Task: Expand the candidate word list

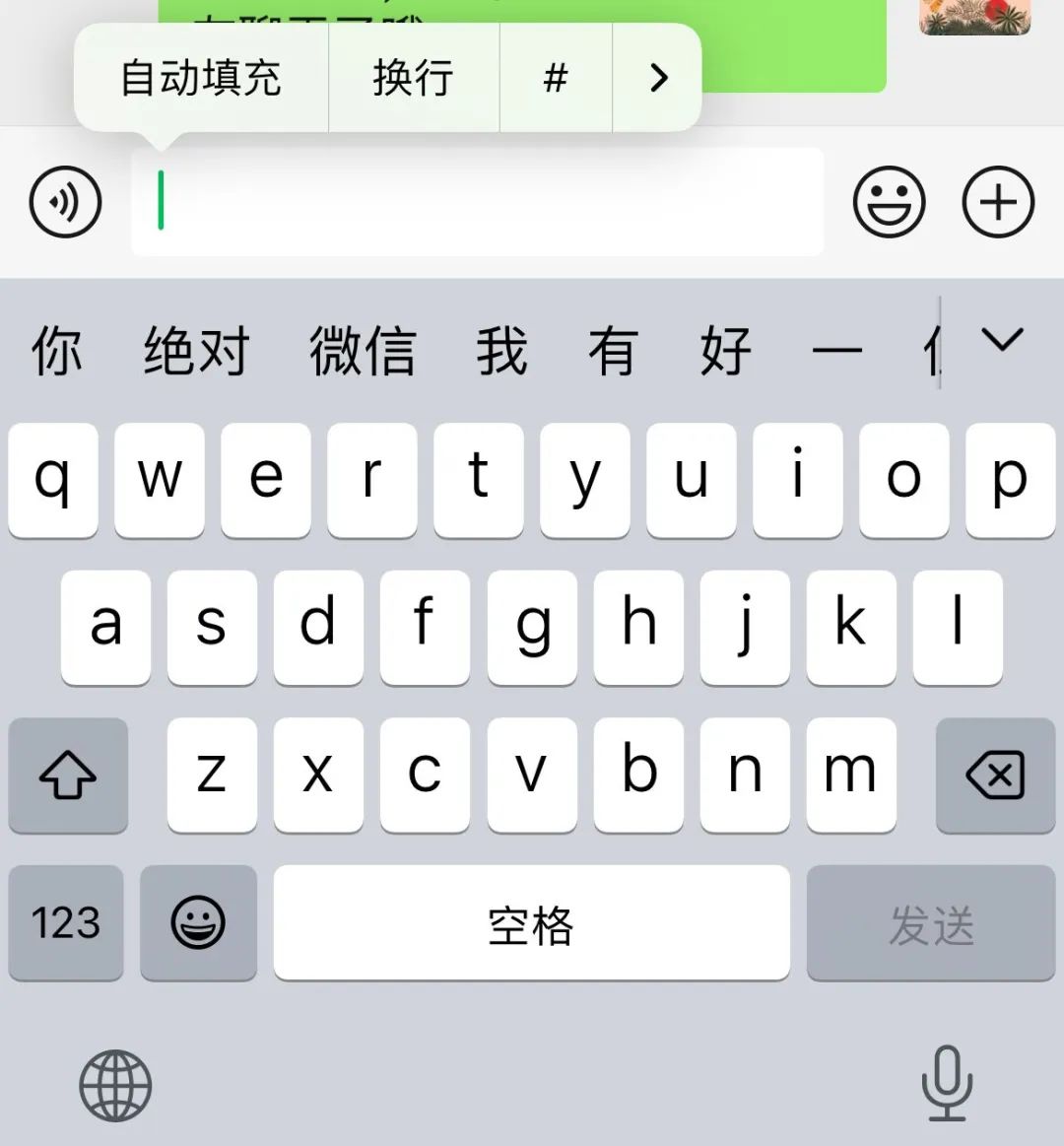Action: (x=1003, y=341)
